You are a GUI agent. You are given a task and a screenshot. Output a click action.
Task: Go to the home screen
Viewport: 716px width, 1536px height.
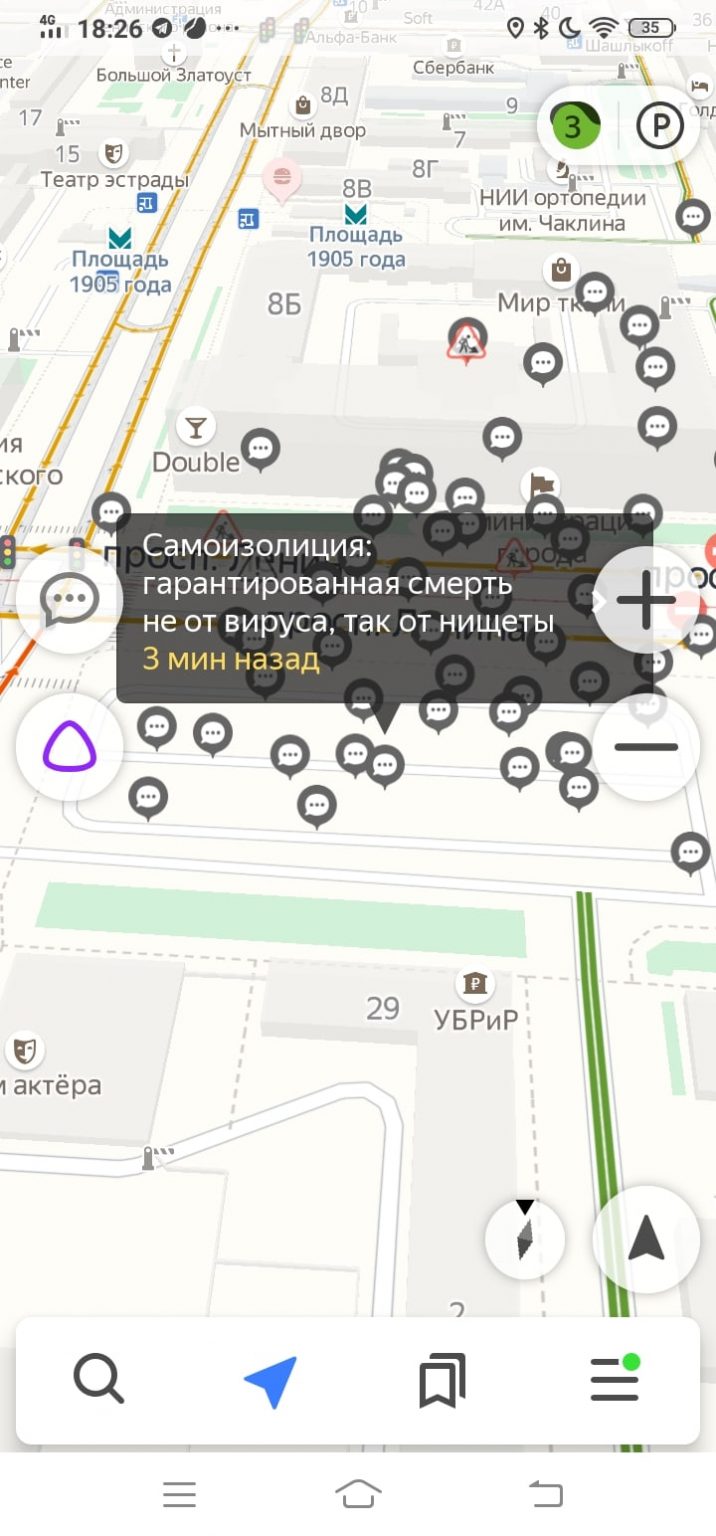(x=358, y=1494)
